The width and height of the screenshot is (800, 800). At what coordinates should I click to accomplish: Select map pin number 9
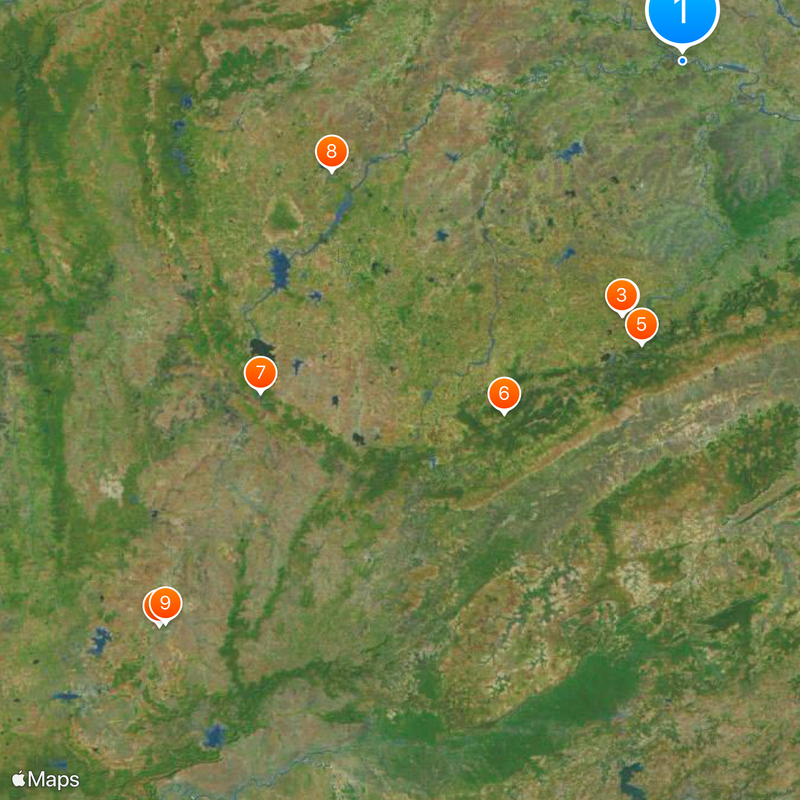pyautogui.click(x=167, y=603)
